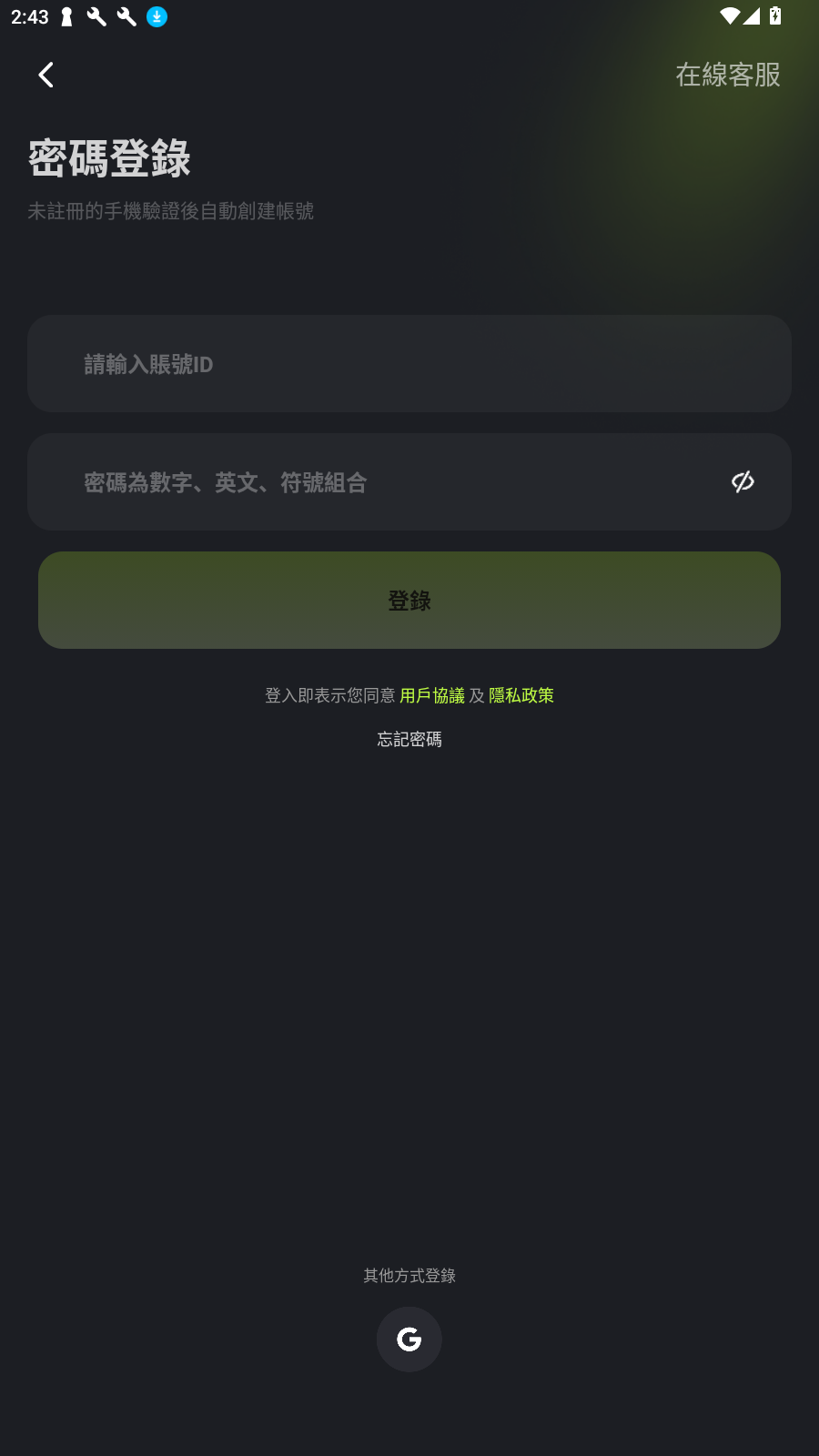The image size is (819, 1456).
Task: Open 在線客服 online customer service
Action: [727, 75]
